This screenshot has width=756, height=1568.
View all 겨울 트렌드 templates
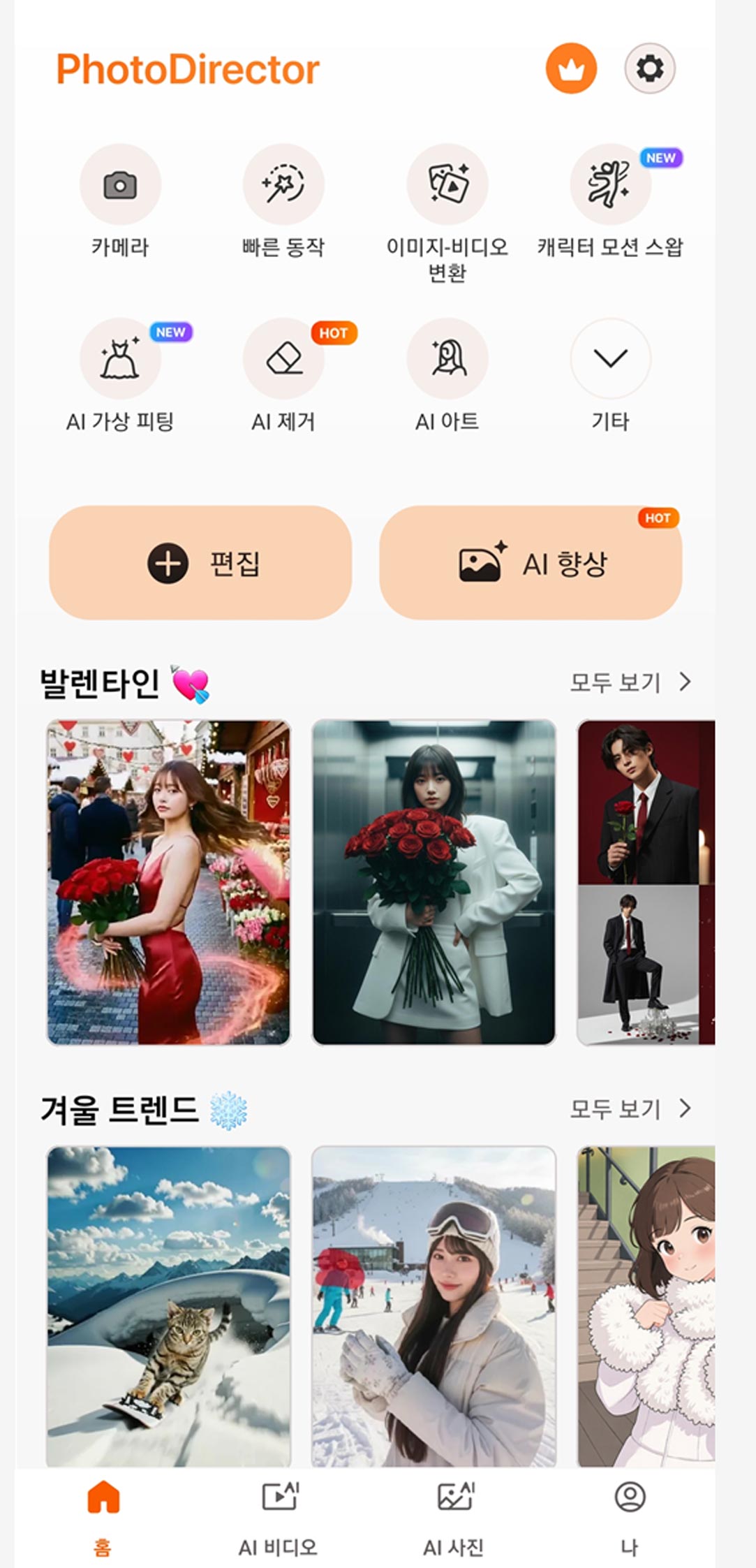630,1108
